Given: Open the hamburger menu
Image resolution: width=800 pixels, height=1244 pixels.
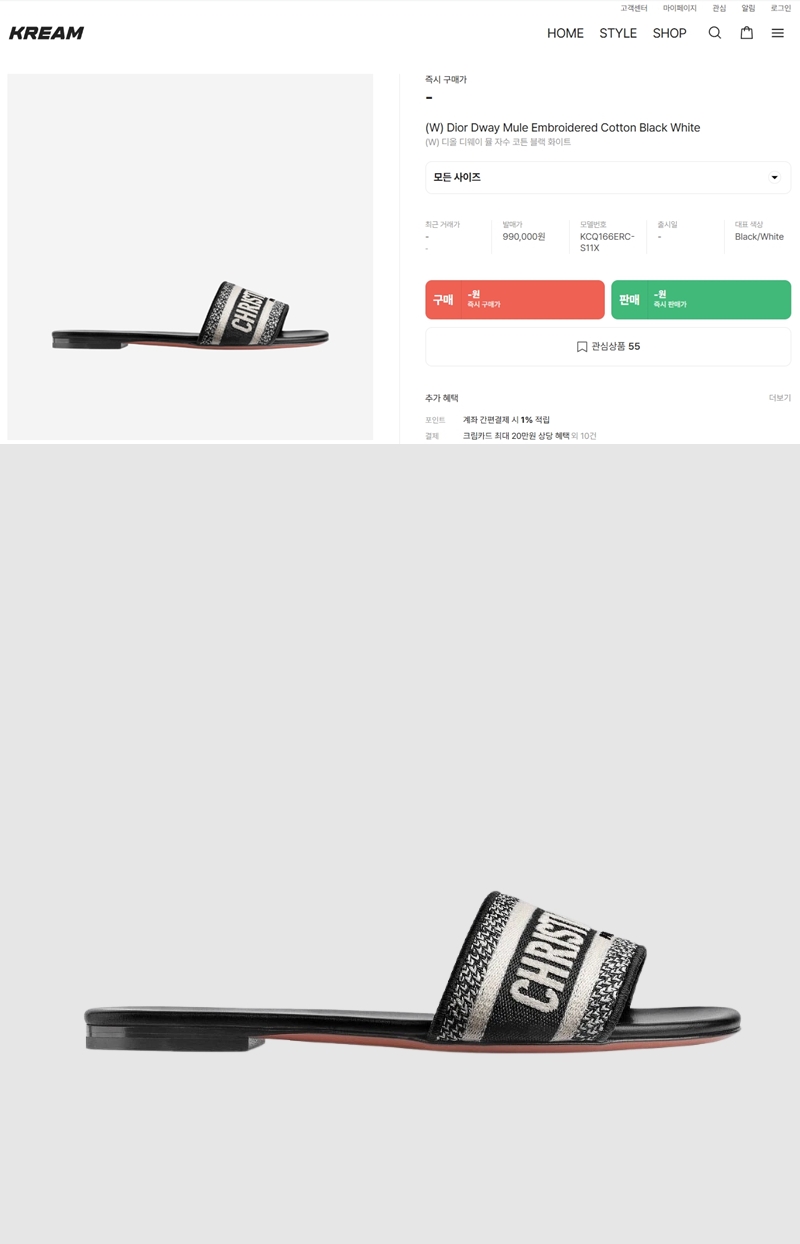Looking at the screenshot, I should coord(777,33).
